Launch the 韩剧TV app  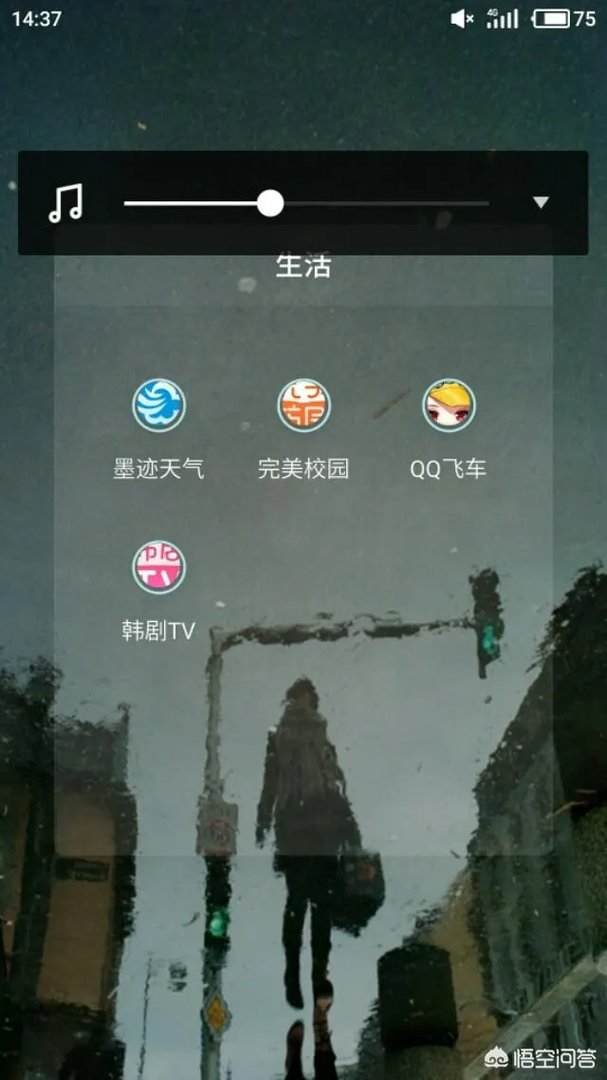(159, 568)
